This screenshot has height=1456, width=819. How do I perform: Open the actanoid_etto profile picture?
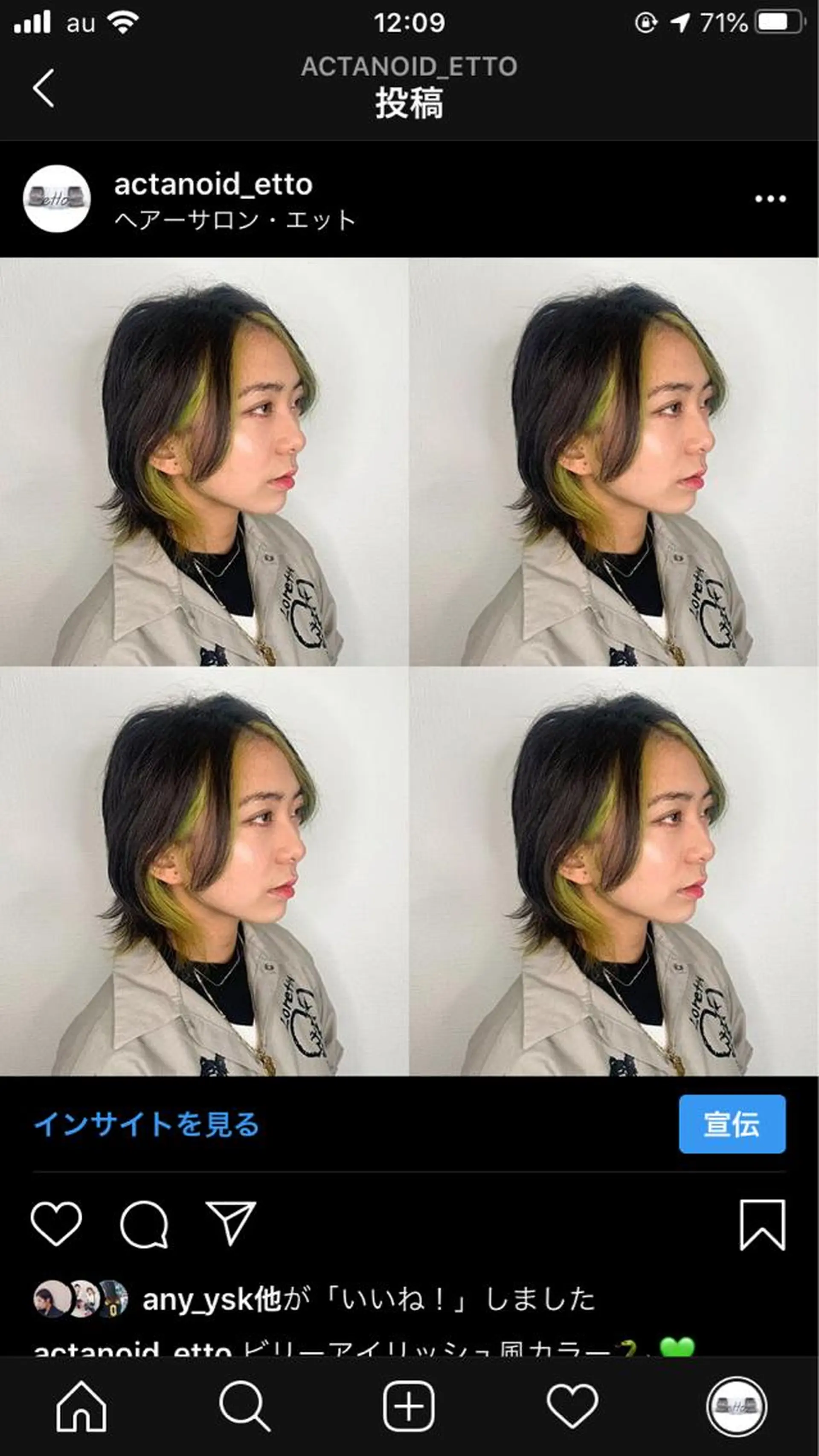click(x=57, y=198)
